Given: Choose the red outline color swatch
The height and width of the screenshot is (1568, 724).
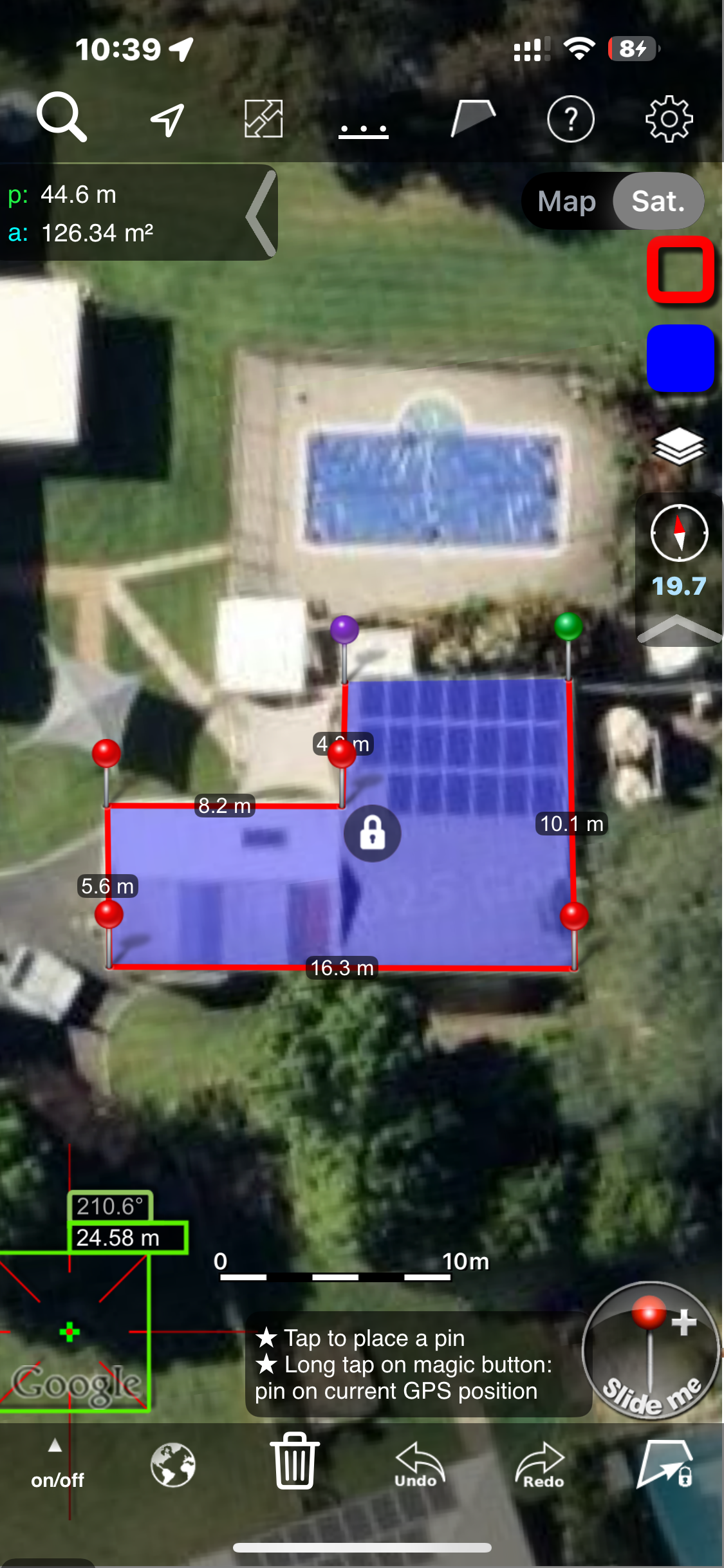Looking at the screenshot, I should pyautogui.click(x=680, y=269).
